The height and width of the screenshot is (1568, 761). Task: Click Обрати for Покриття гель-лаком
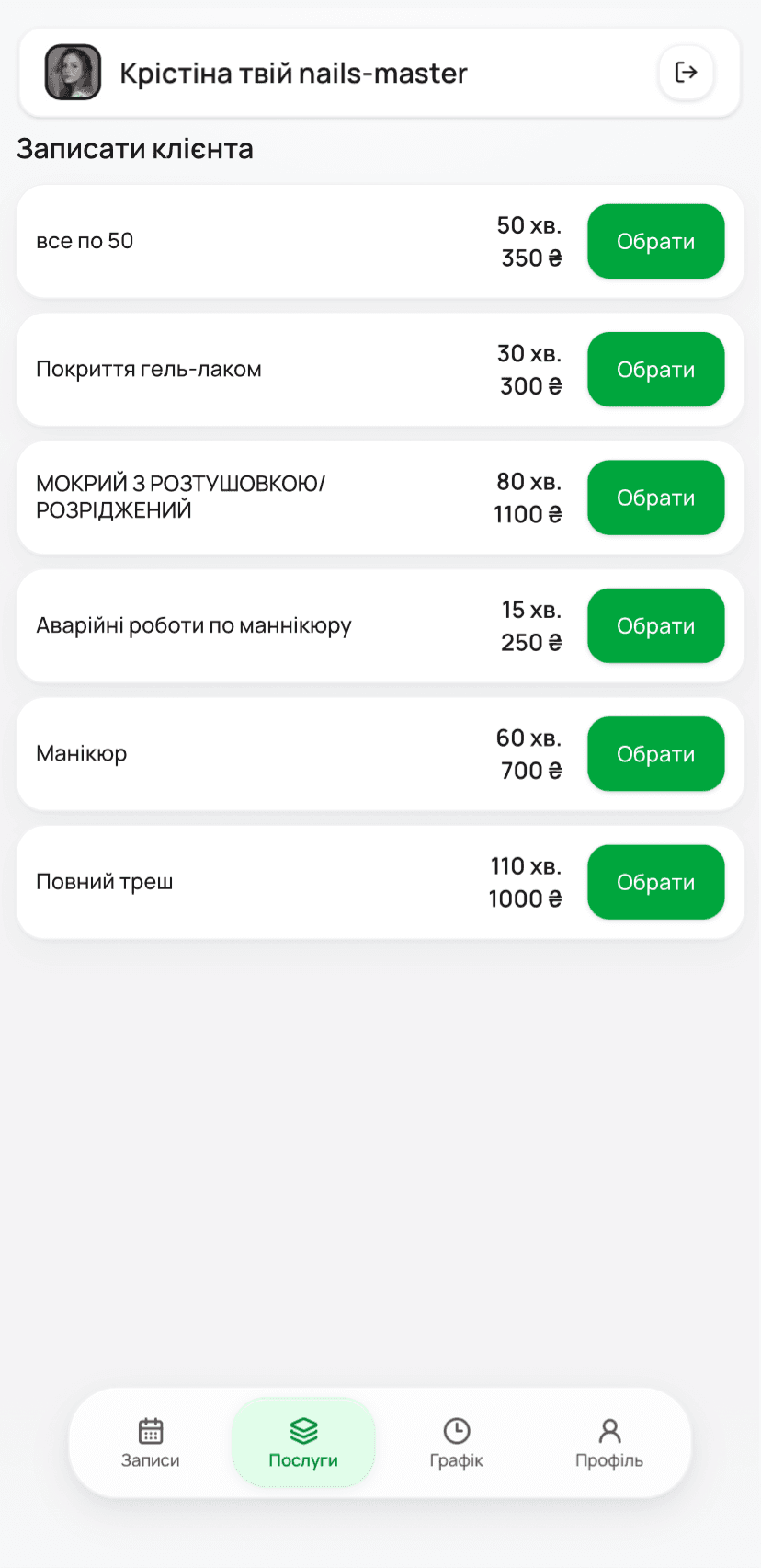click(x=655, y=369)
